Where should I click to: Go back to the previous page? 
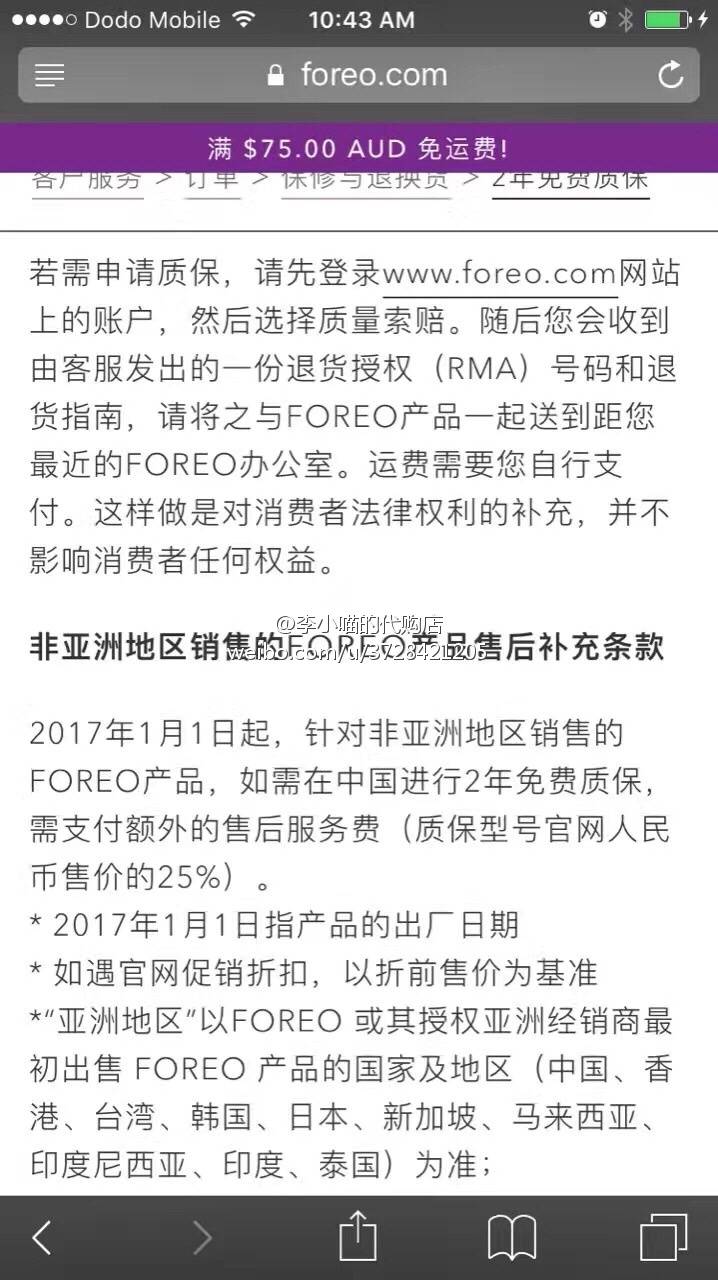coord(41,1238)
